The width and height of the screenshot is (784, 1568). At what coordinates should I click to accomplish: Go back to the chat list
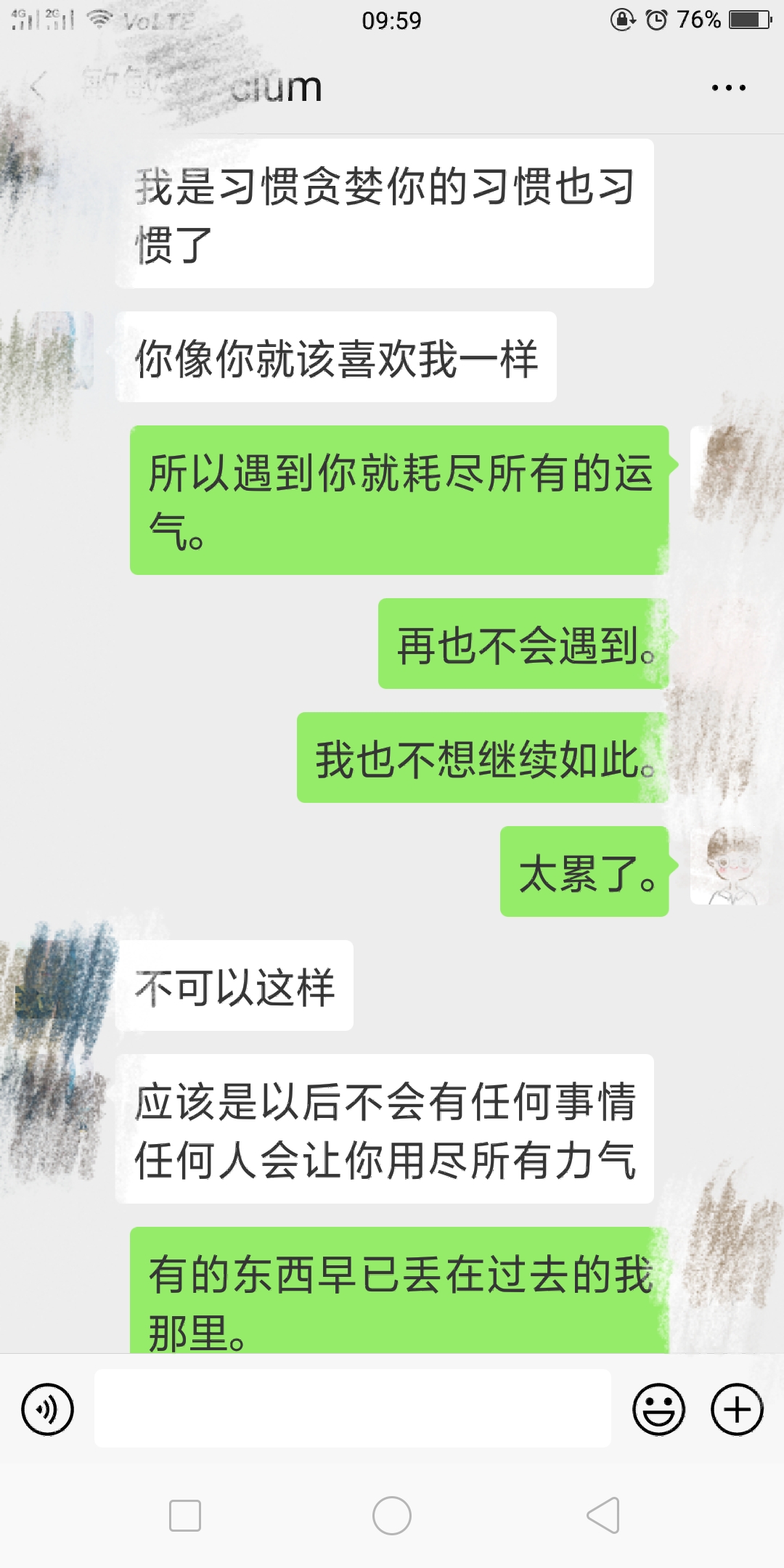(x=38, y=87)
